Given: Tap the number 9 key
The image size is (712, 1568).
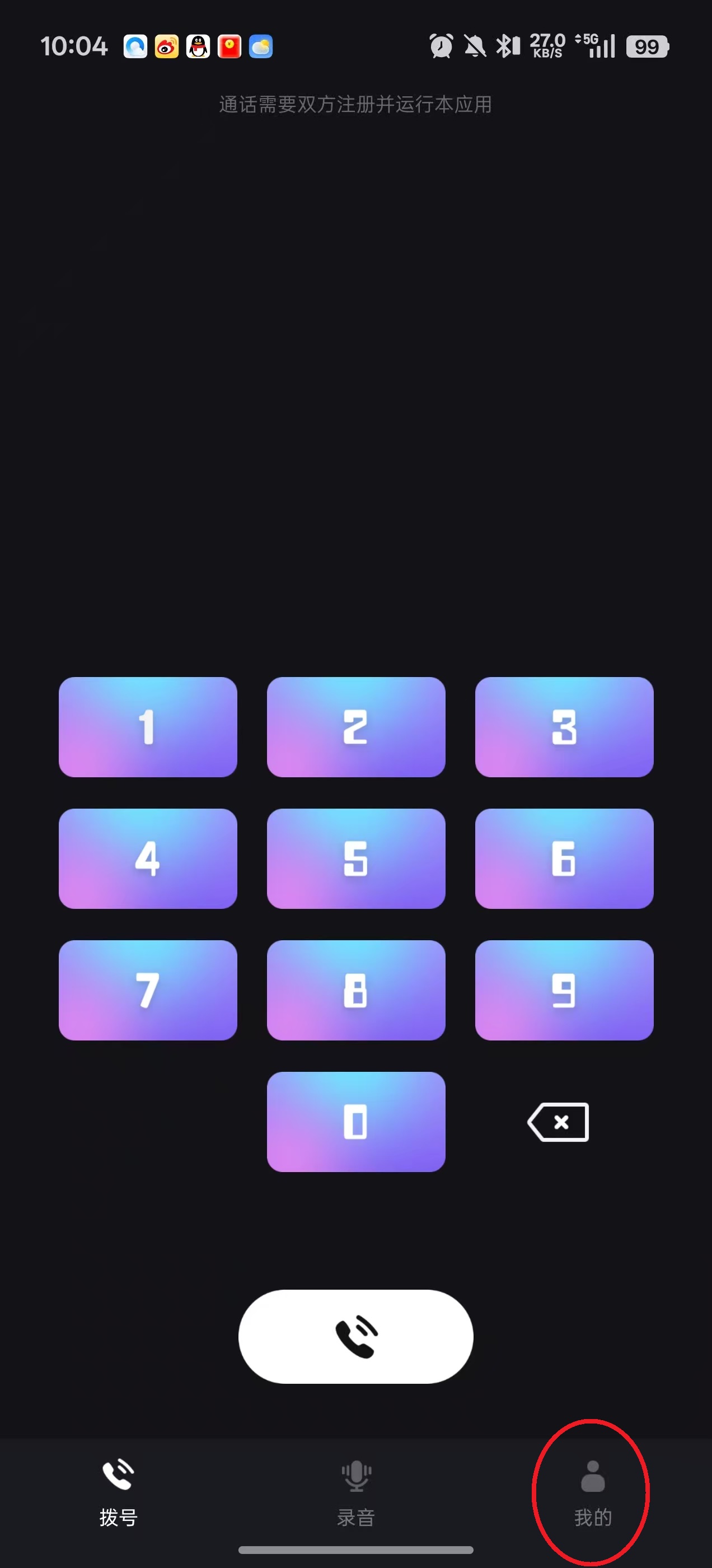Looking at the screenshot, I should coord(564,990).
